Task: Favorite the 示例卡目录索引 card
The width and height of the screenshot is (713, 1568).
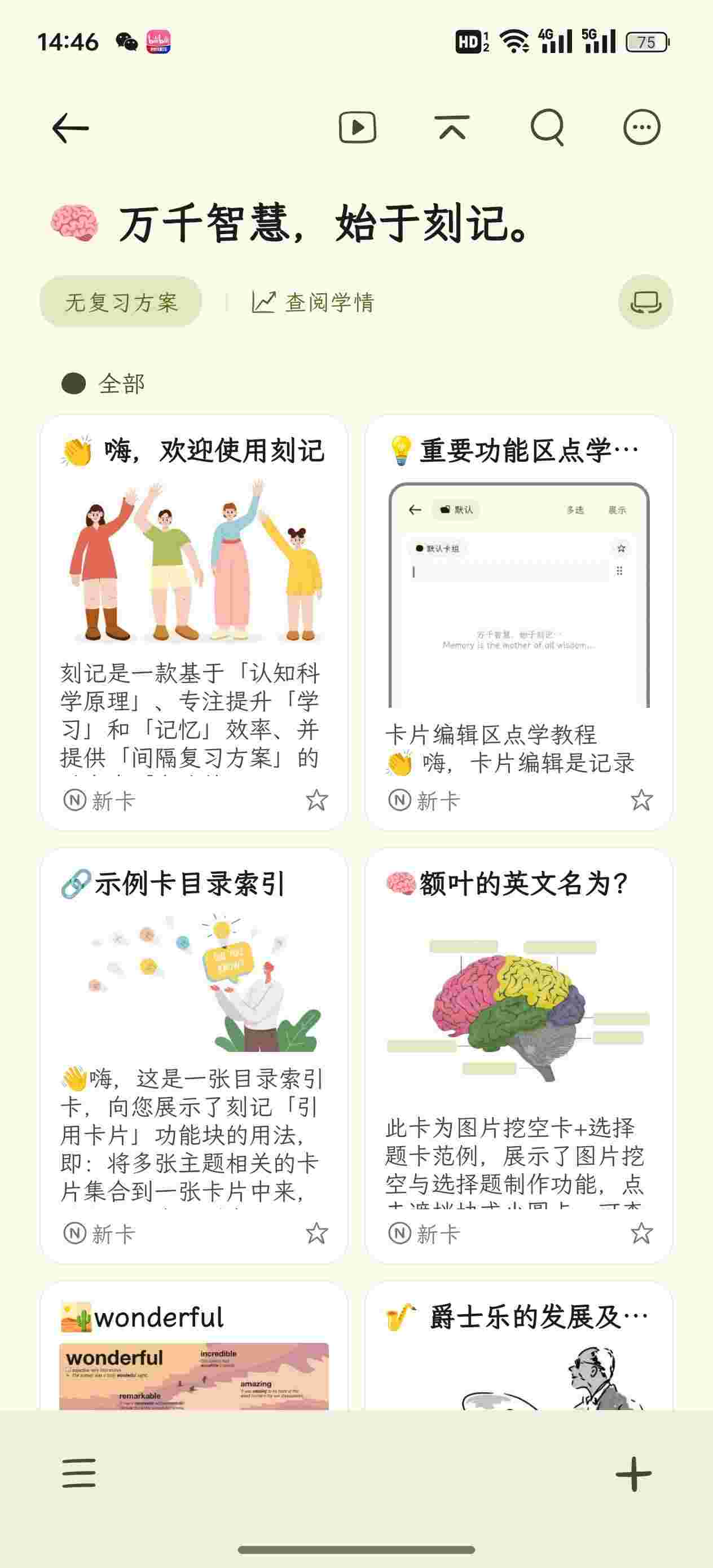Action: tap(316, 1234)
